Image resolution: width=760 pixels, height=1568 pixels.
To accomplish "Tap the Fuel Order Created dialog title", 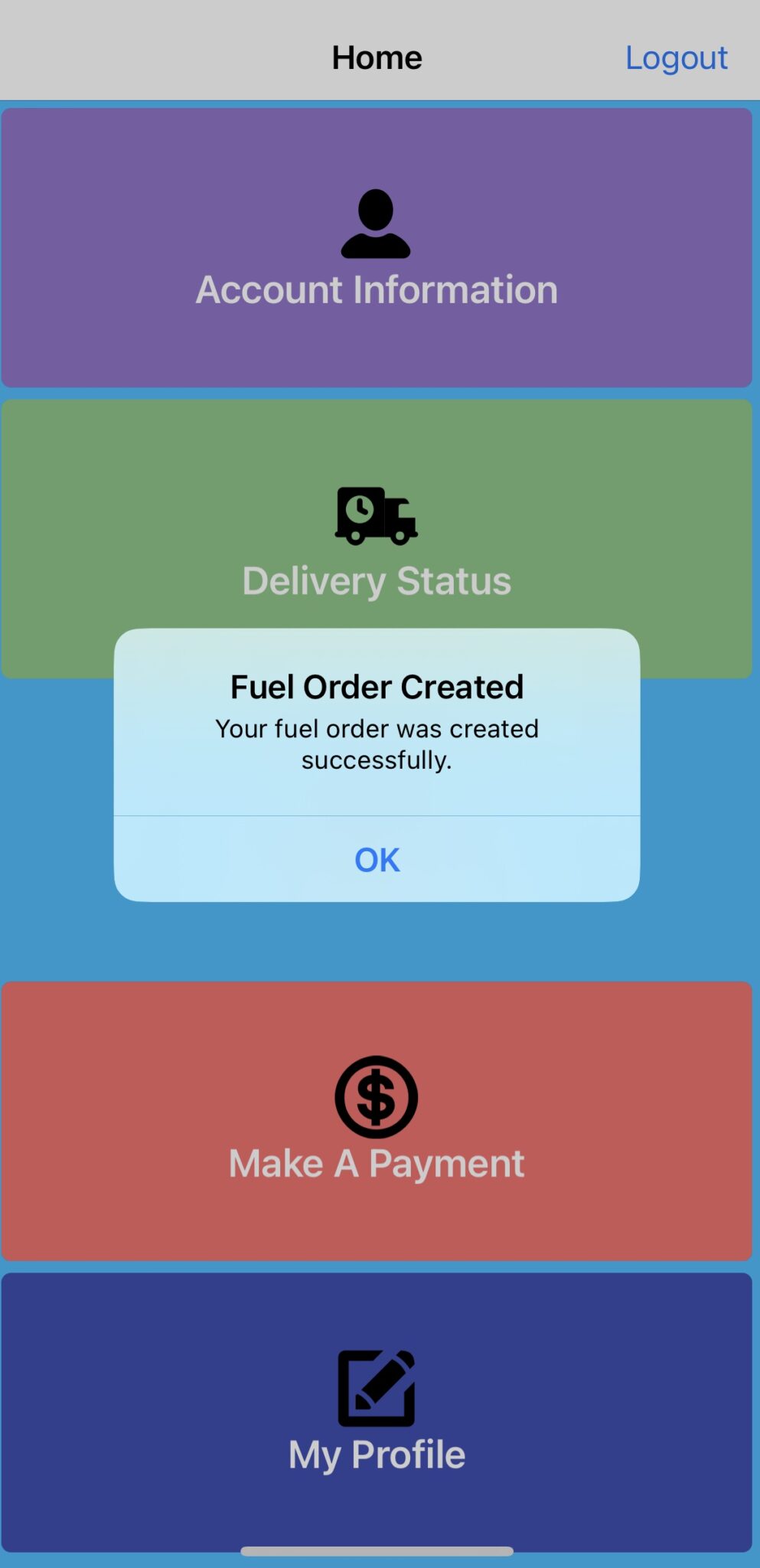I will [x=375, y=686].
